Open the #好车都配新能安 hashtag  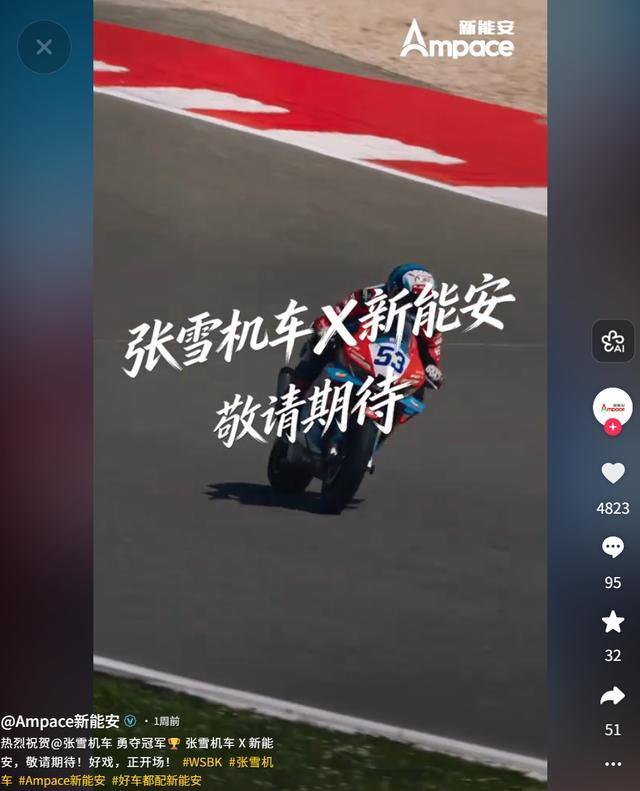click(x=157, y=780)
